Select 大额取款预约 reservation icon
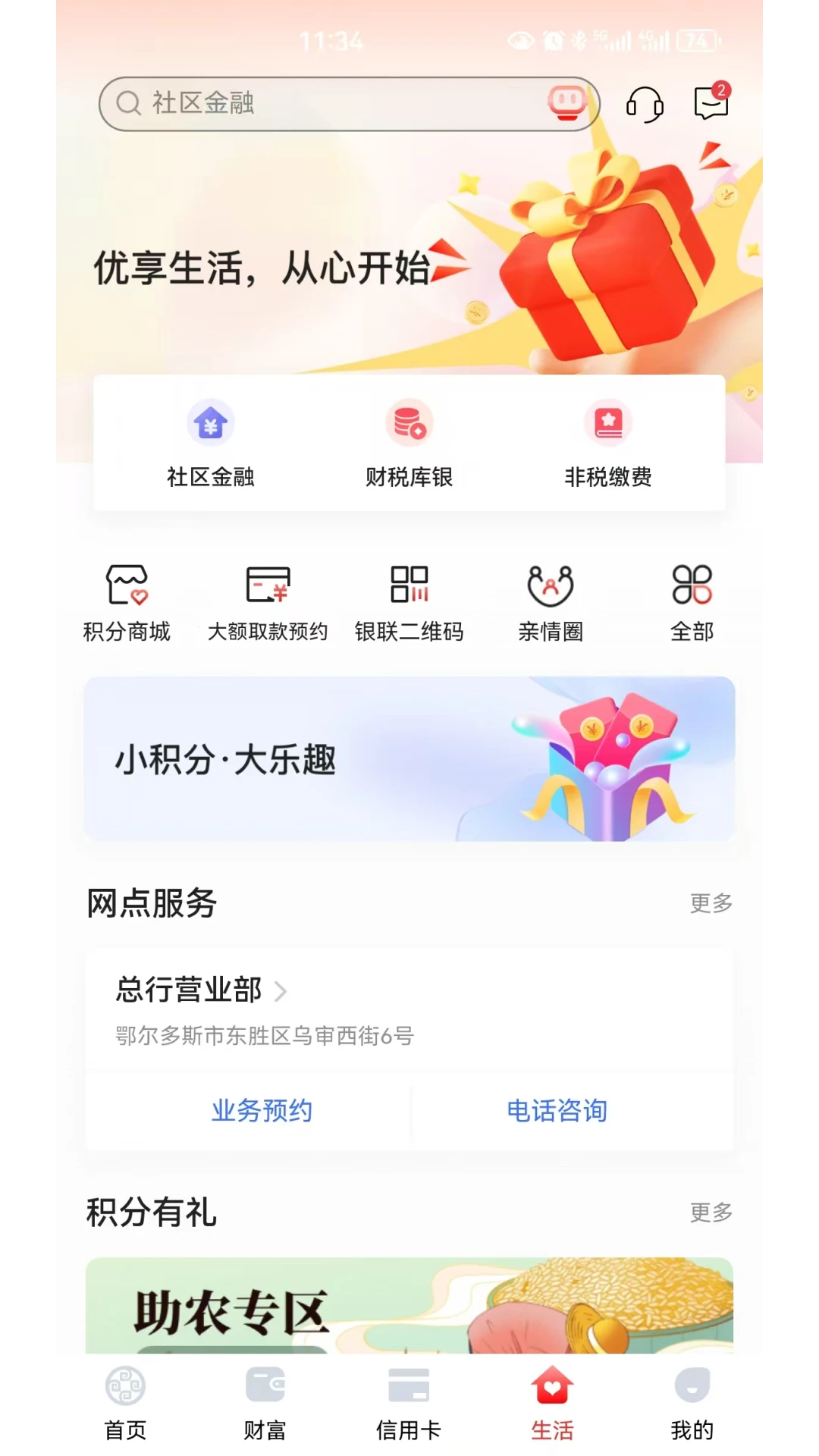The width and height of the screenshot is (819, 1456). tap(268, 599)
